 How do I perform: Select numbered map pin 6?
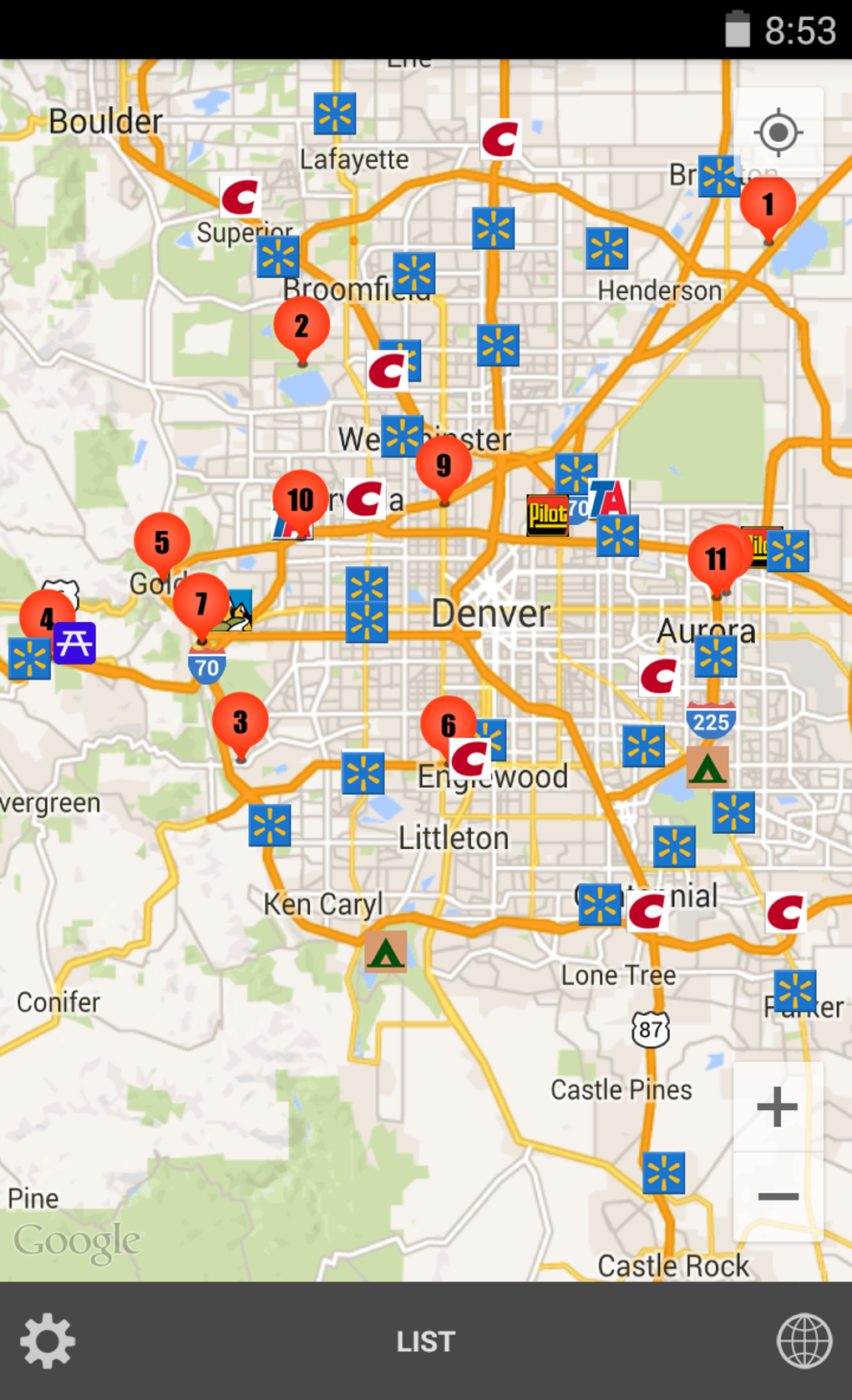click(x=449, y=730)
